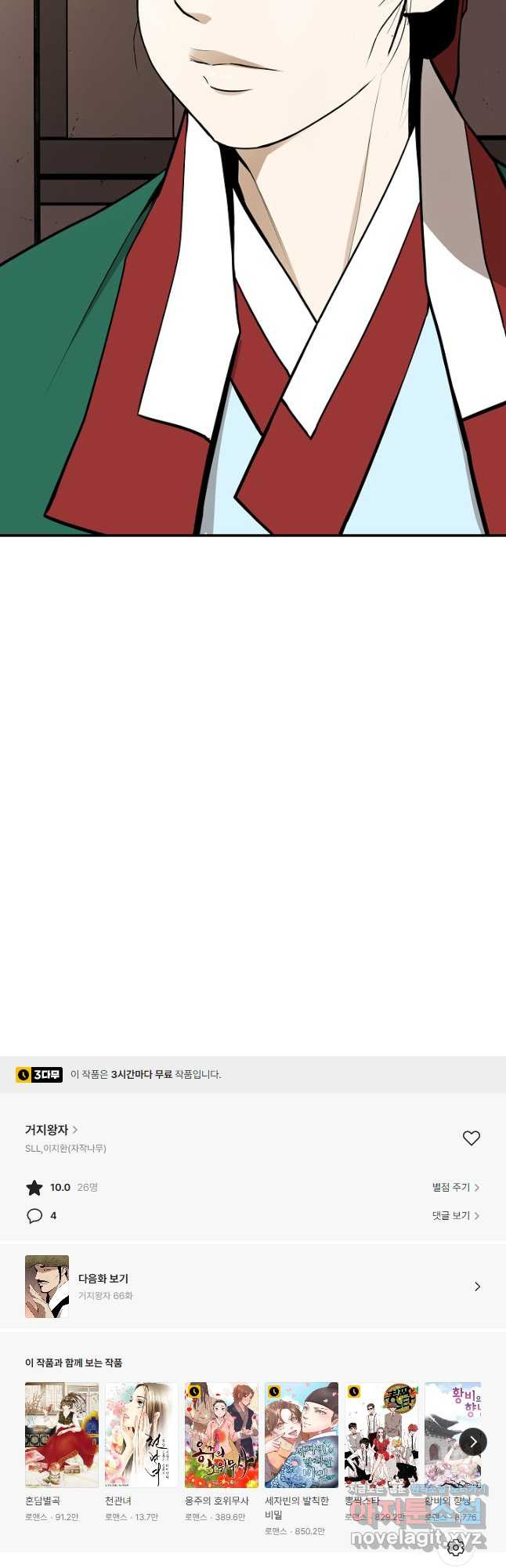Open the 거지왕자 series page

[51, 1130]
